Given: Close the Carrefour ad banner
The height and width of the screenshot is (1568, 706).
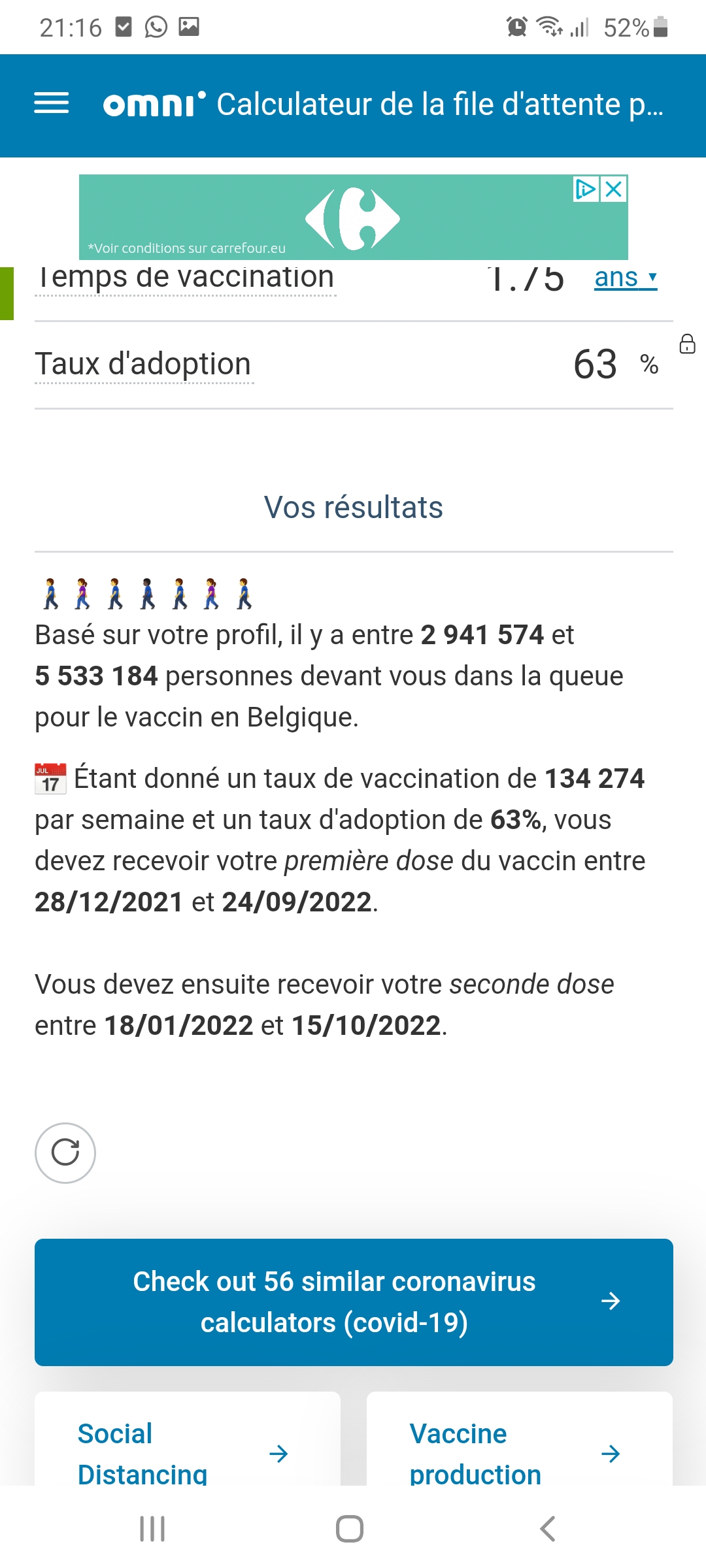Looking at the screenshot, I should pyautogui.click(x=614, y=189).
